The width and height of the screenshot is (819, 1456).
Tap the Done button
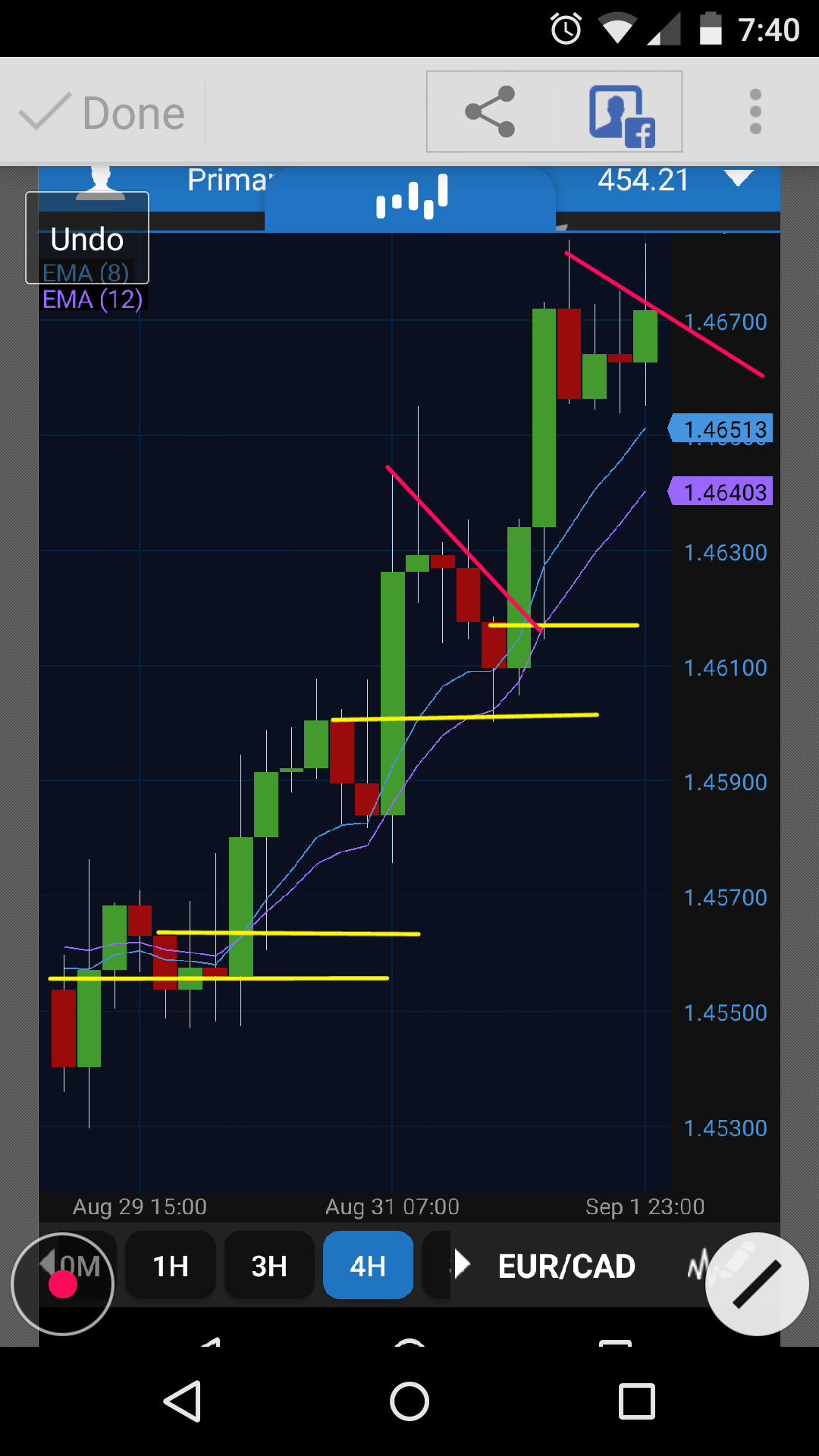click(x=102, y=114)
